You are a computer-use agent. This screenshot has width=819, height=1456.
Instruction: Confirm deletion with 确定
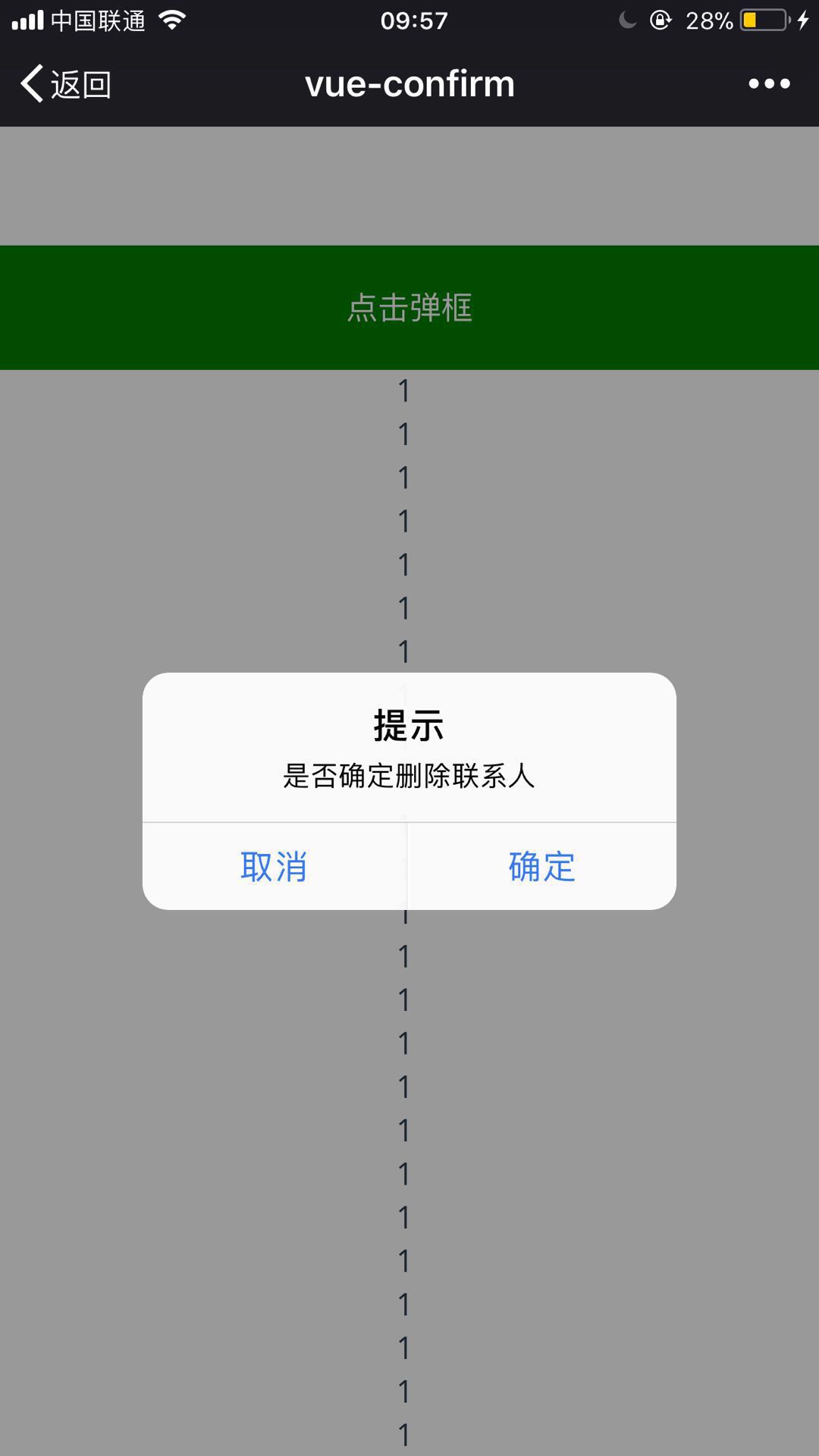[x=541, y=866]
